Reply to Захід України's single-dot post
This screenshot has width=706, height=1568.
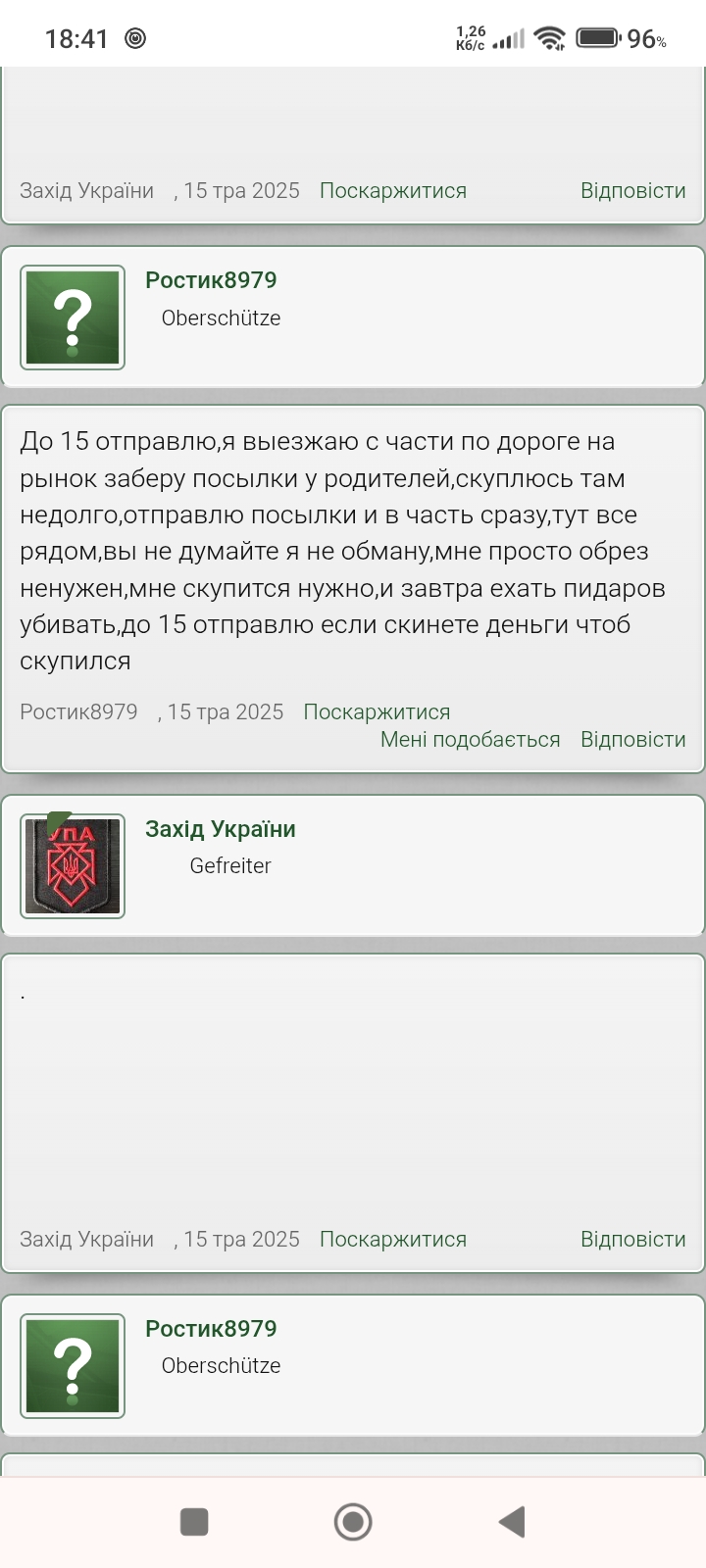coord(632,1239)
